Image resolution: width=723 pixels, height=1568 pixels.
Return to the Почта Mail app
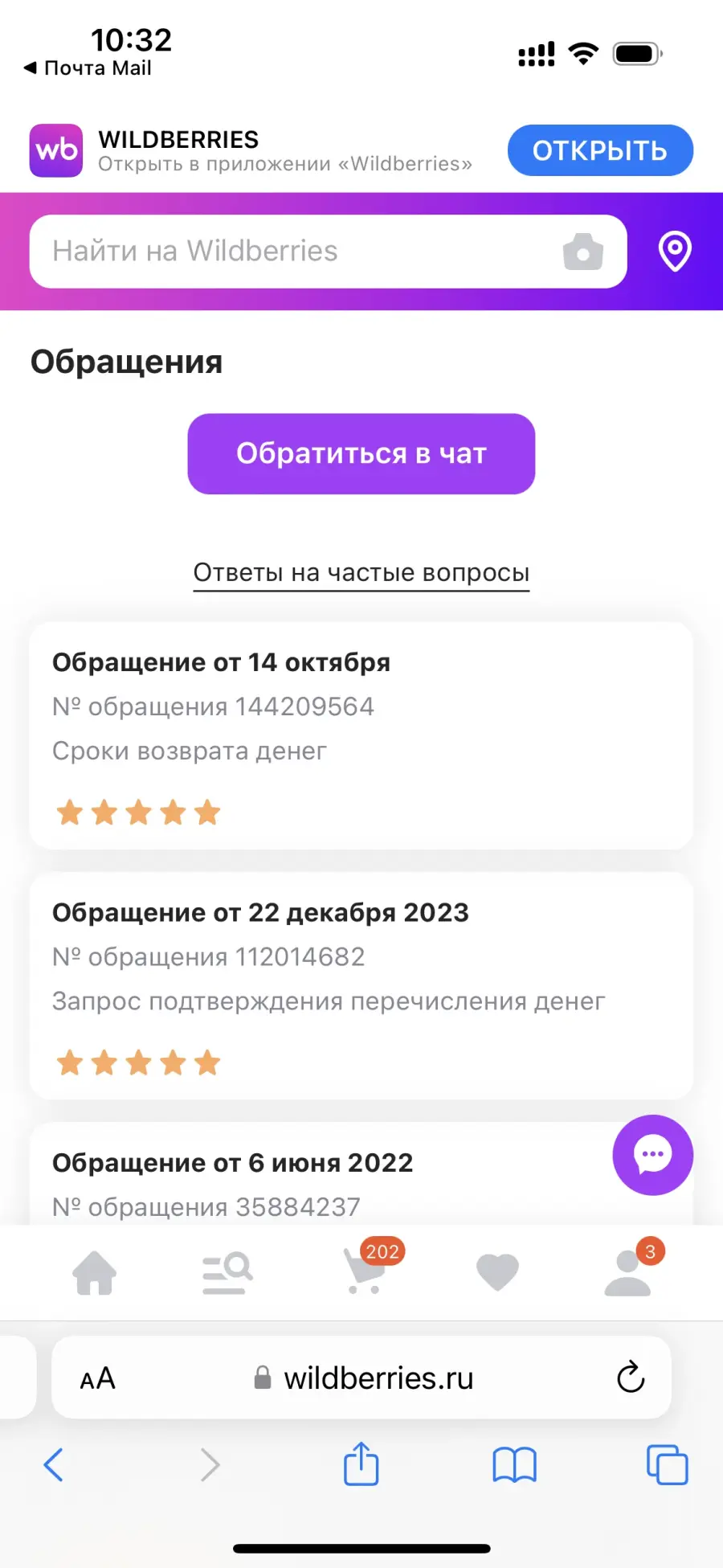[88, 68]
